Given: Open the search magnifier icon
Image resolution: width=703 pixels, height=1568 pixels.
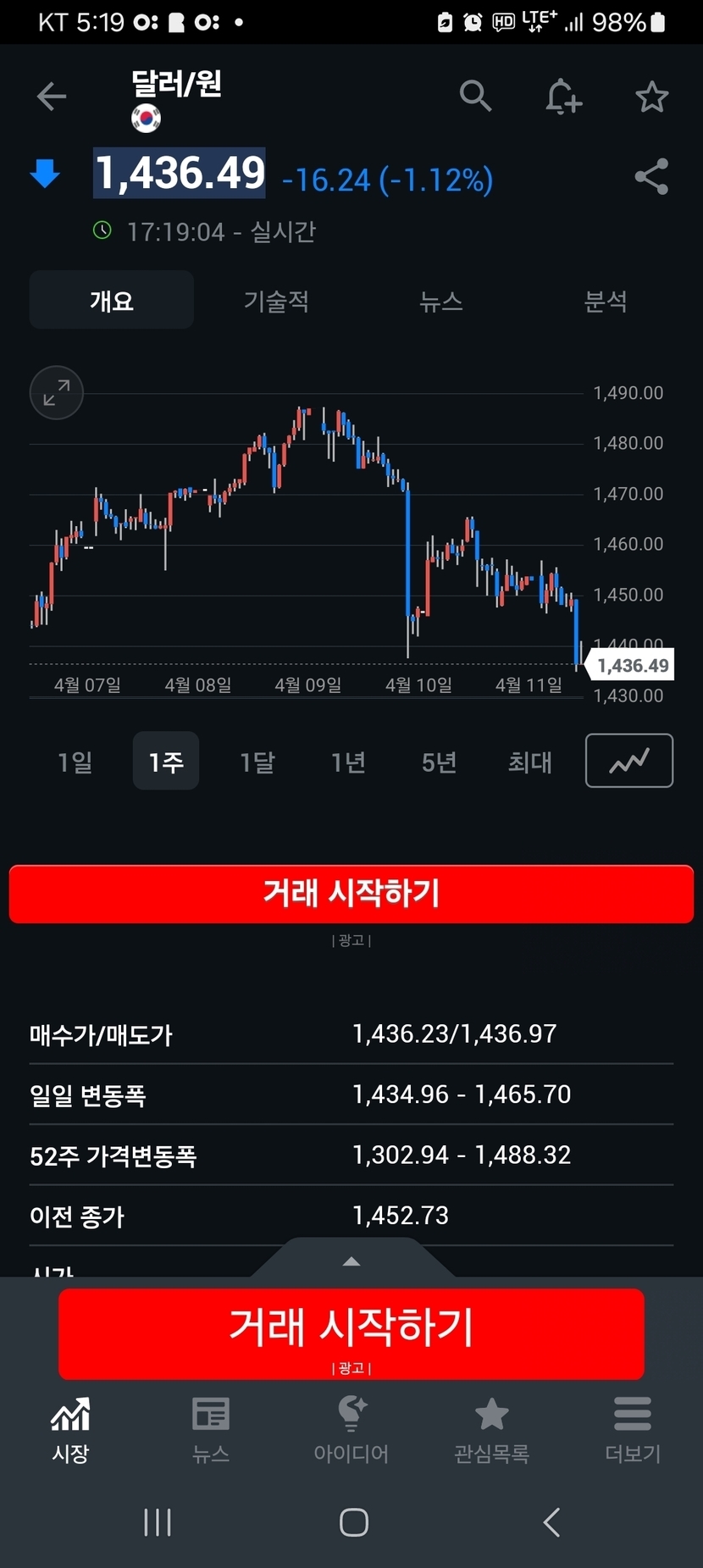Looking at the screenshot, I should 475,97.
